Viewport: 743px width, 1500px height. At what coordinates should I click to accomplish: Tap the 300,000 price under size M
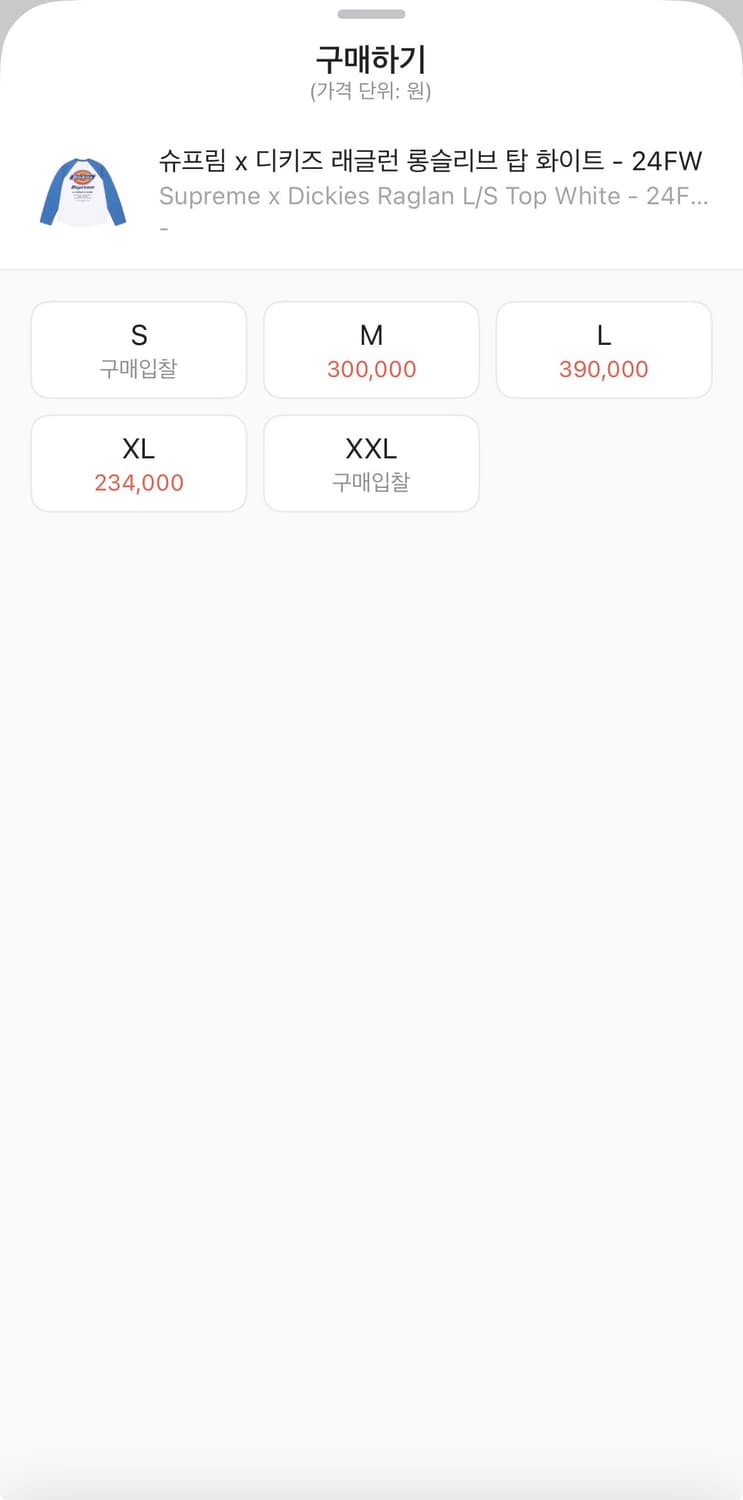point(371,369)
